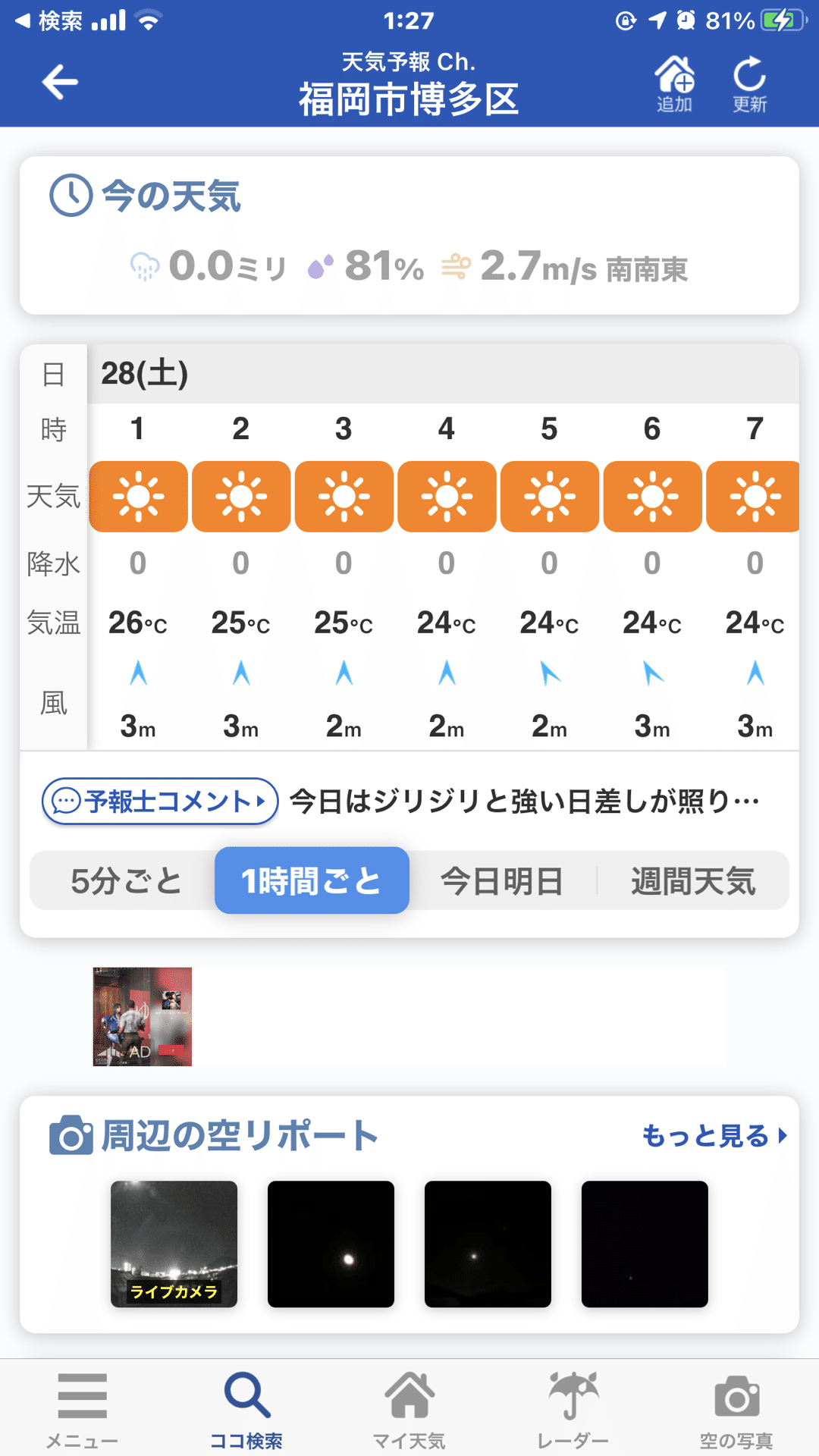Go back using the top-left arrow

(x=60, y=82)
